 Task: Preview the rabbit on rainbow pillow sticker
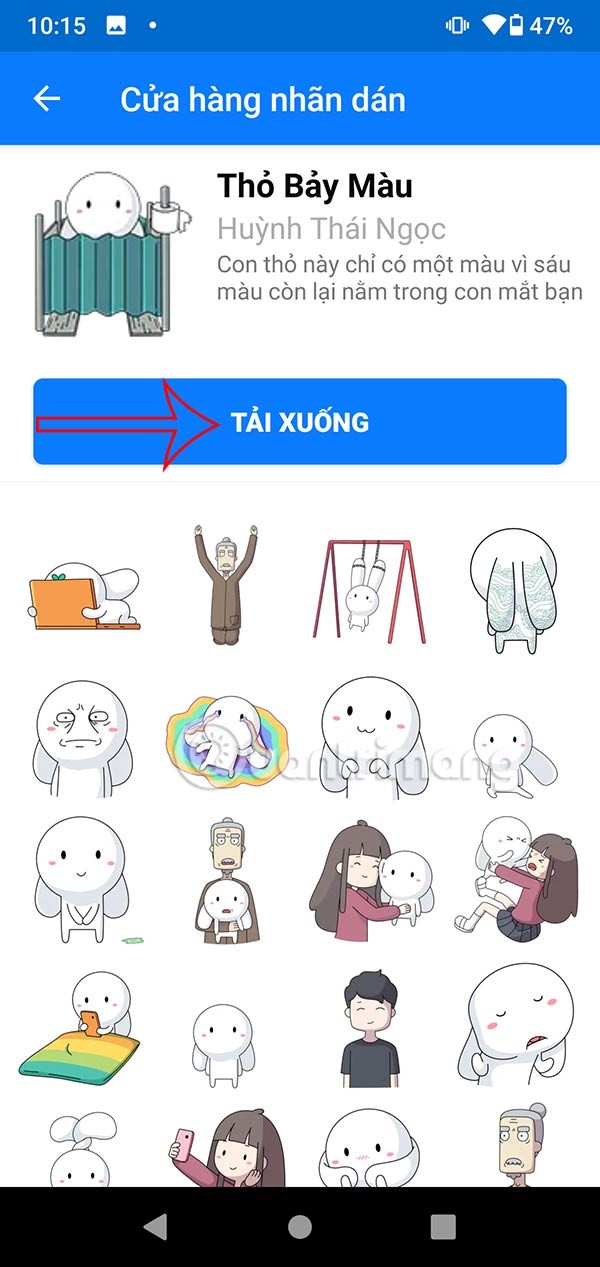click(x=80, y=1030)
